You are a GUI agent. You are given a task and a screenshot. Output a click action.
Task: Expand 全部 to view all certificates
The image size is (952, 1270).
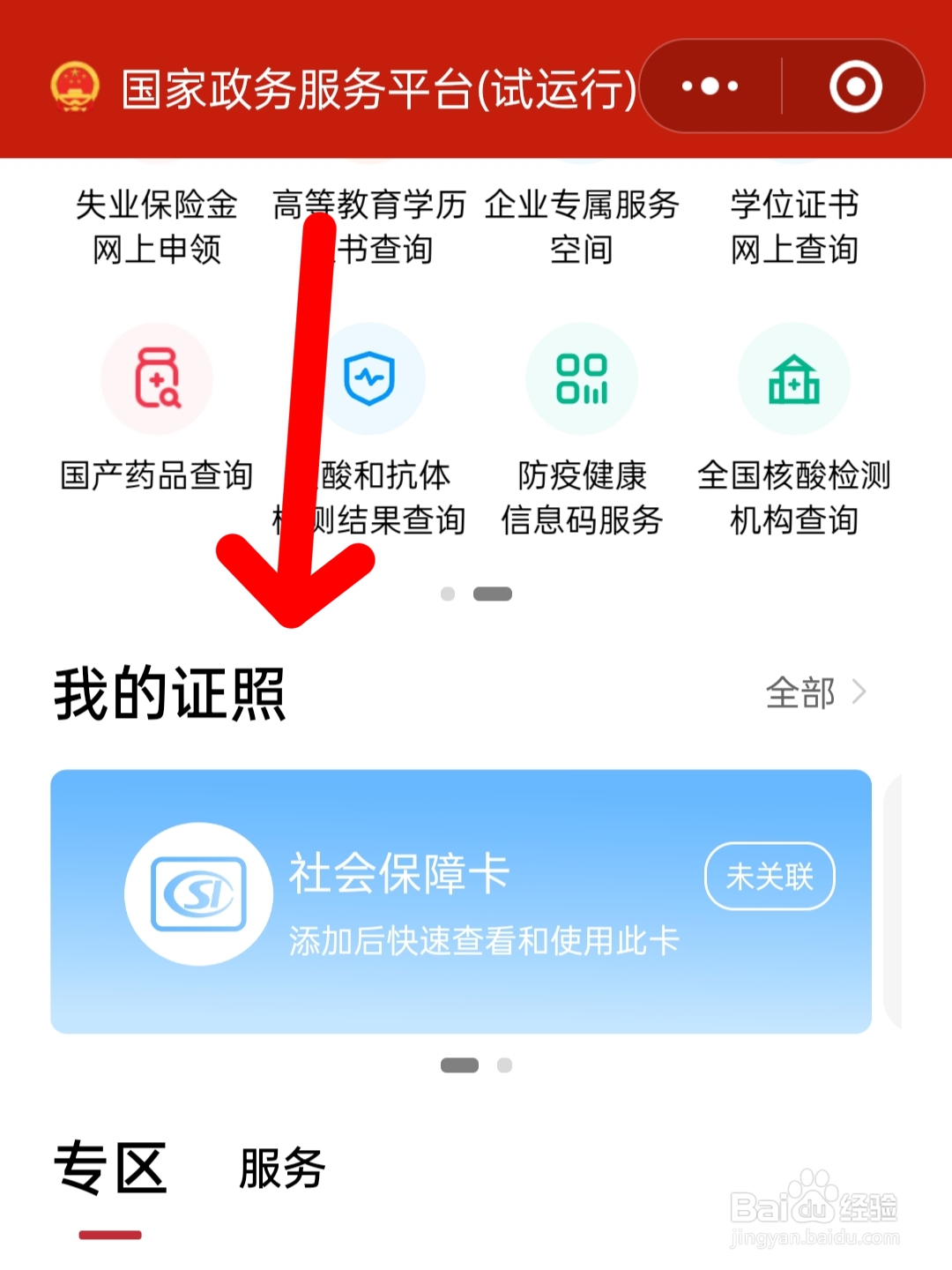[800, 694]
